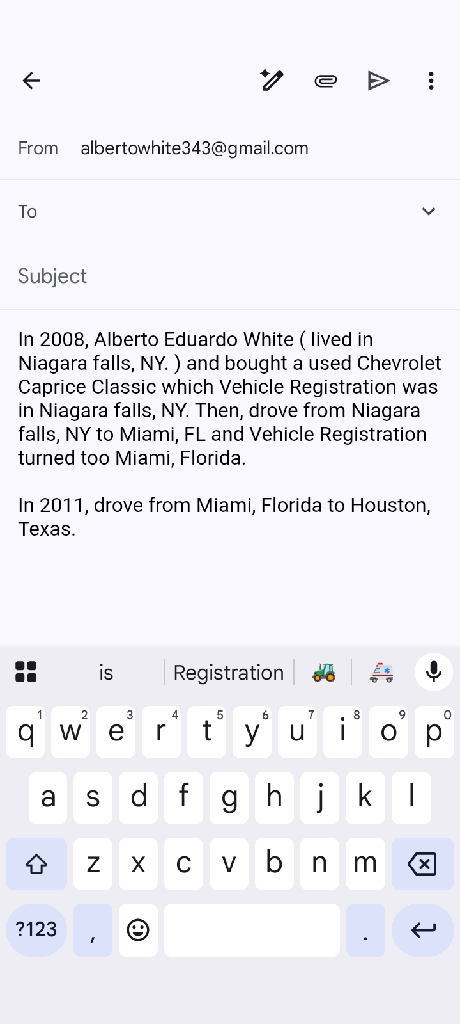This screenshot has width=460, height=1024.
Task: Tap the backspace key
Action: (x=423, y=864)
